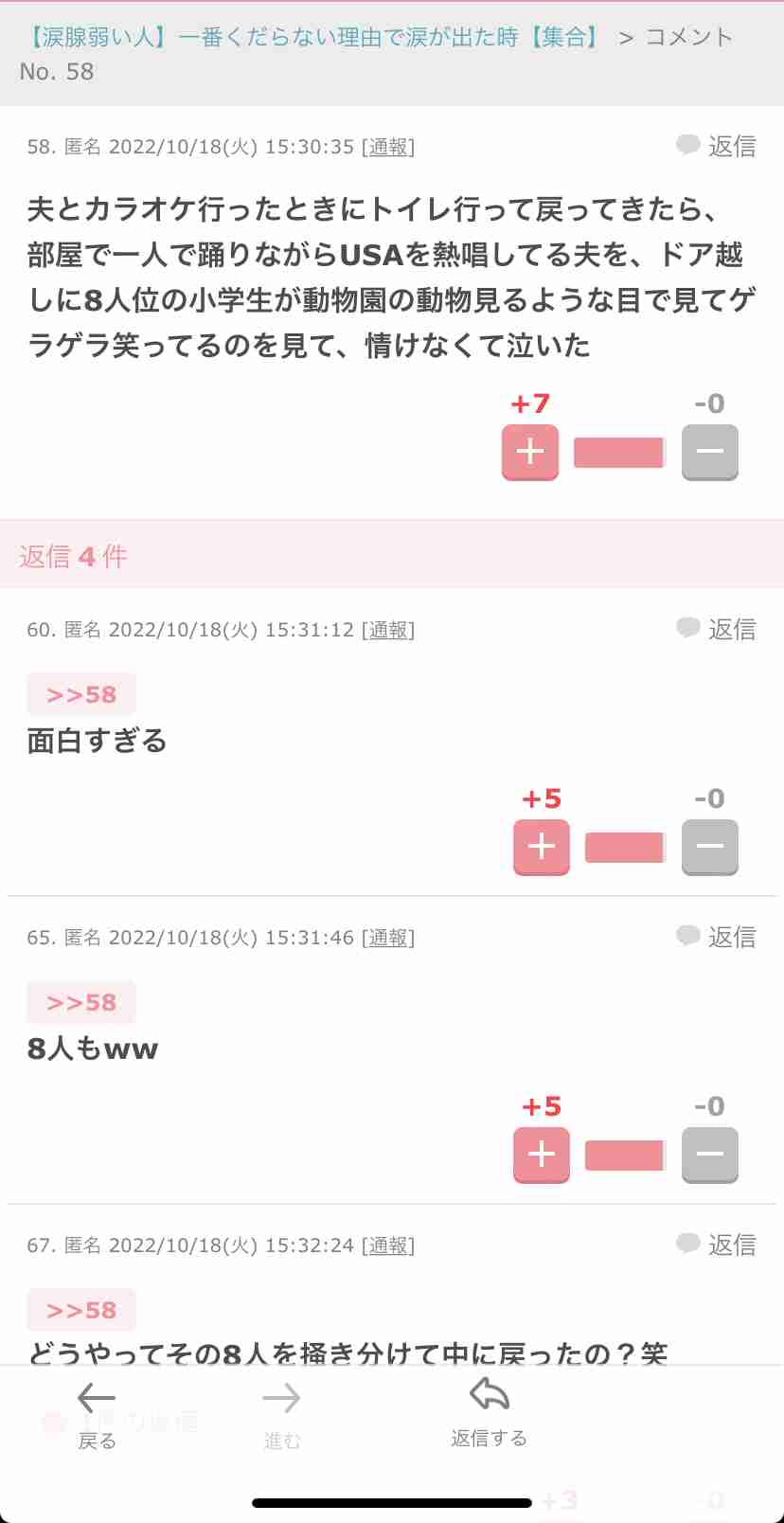Downvote comment 60 面白すぎる

[x=710, y=847]
